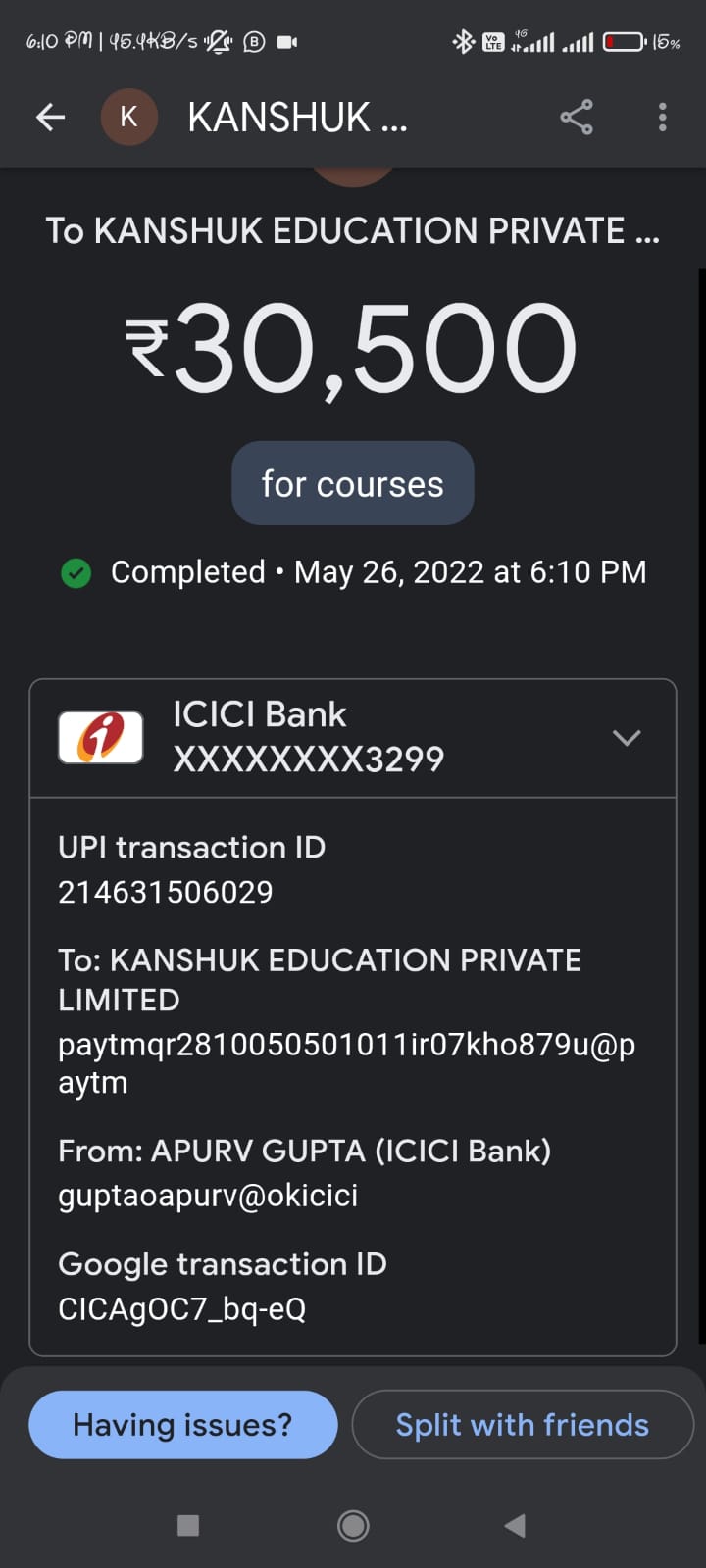Collapse the ICICI Bank details chevron
The width and height of the screenshot is (706, 1568).
click(x=627, y=738)
